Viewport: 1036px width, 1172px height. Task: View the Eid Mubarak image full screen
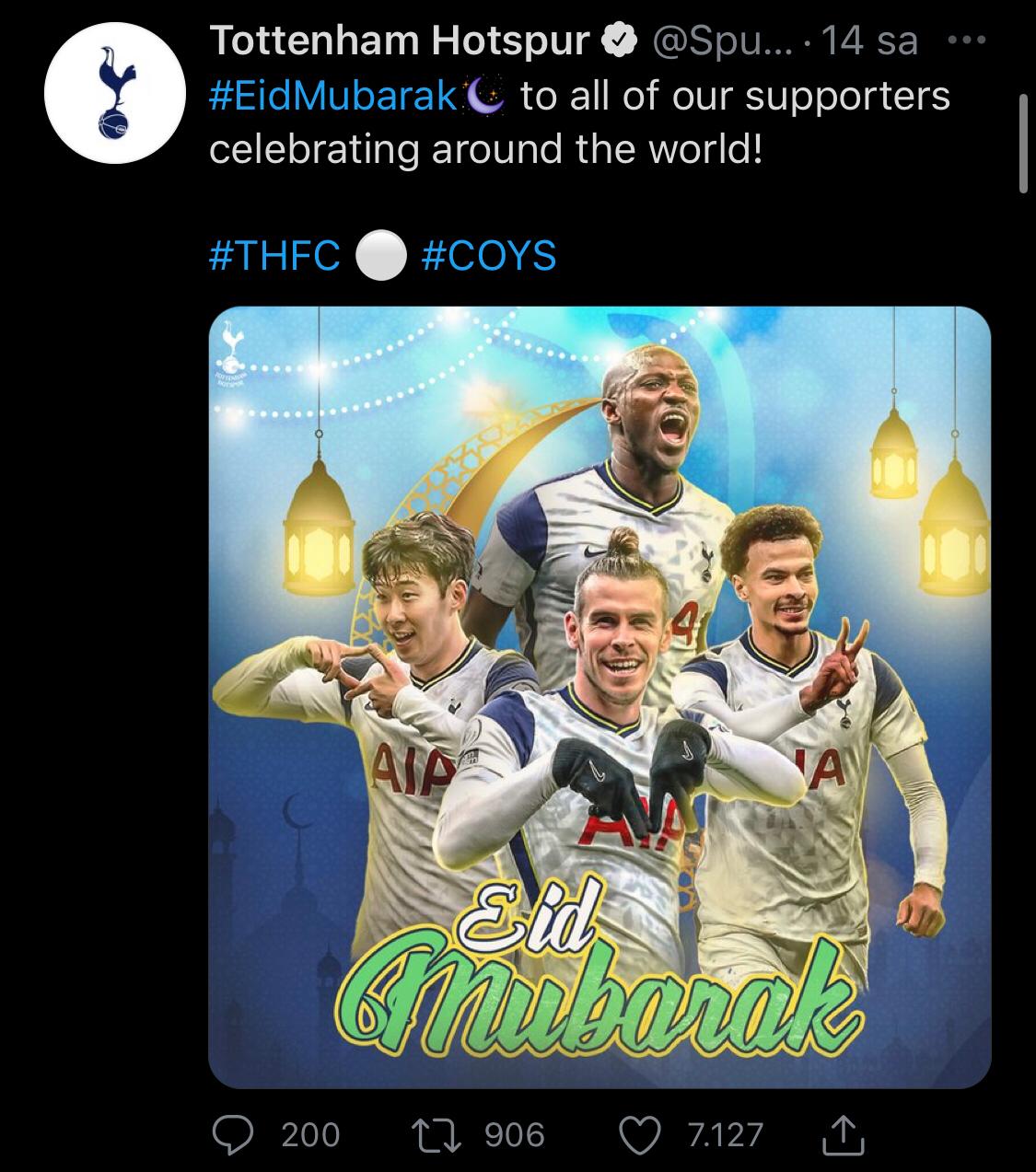599,697
